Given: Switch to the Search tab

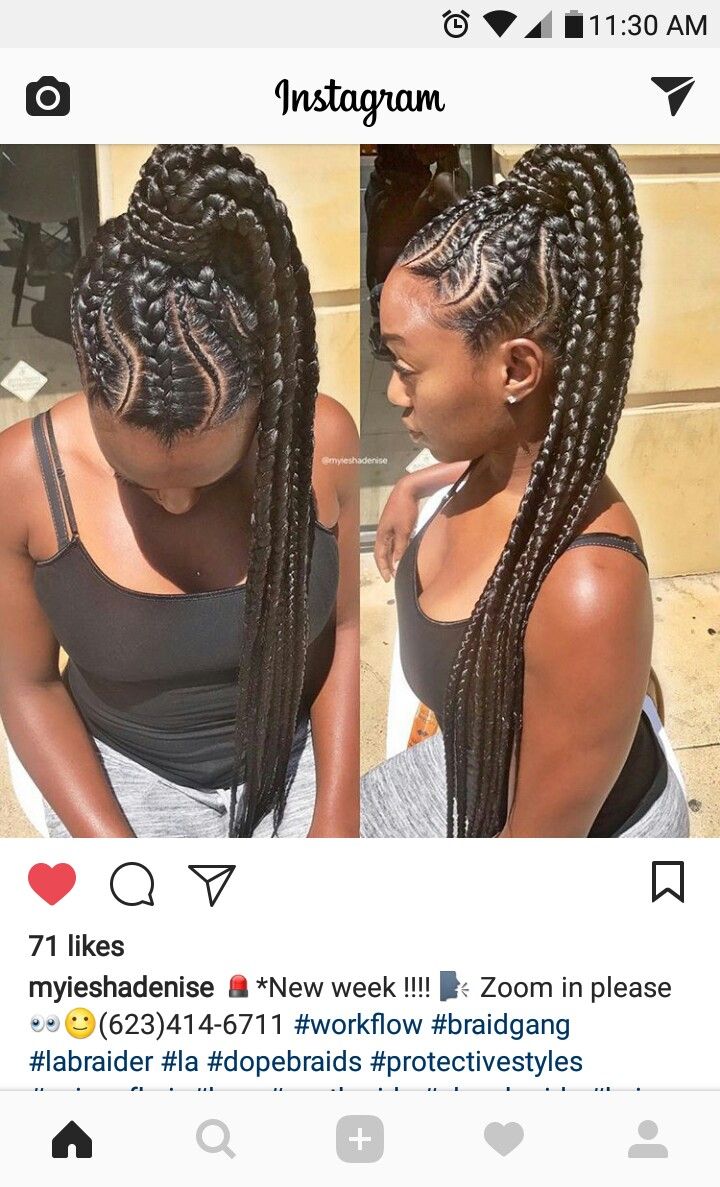Looking at the screenshot, I should coord(215,1140).
